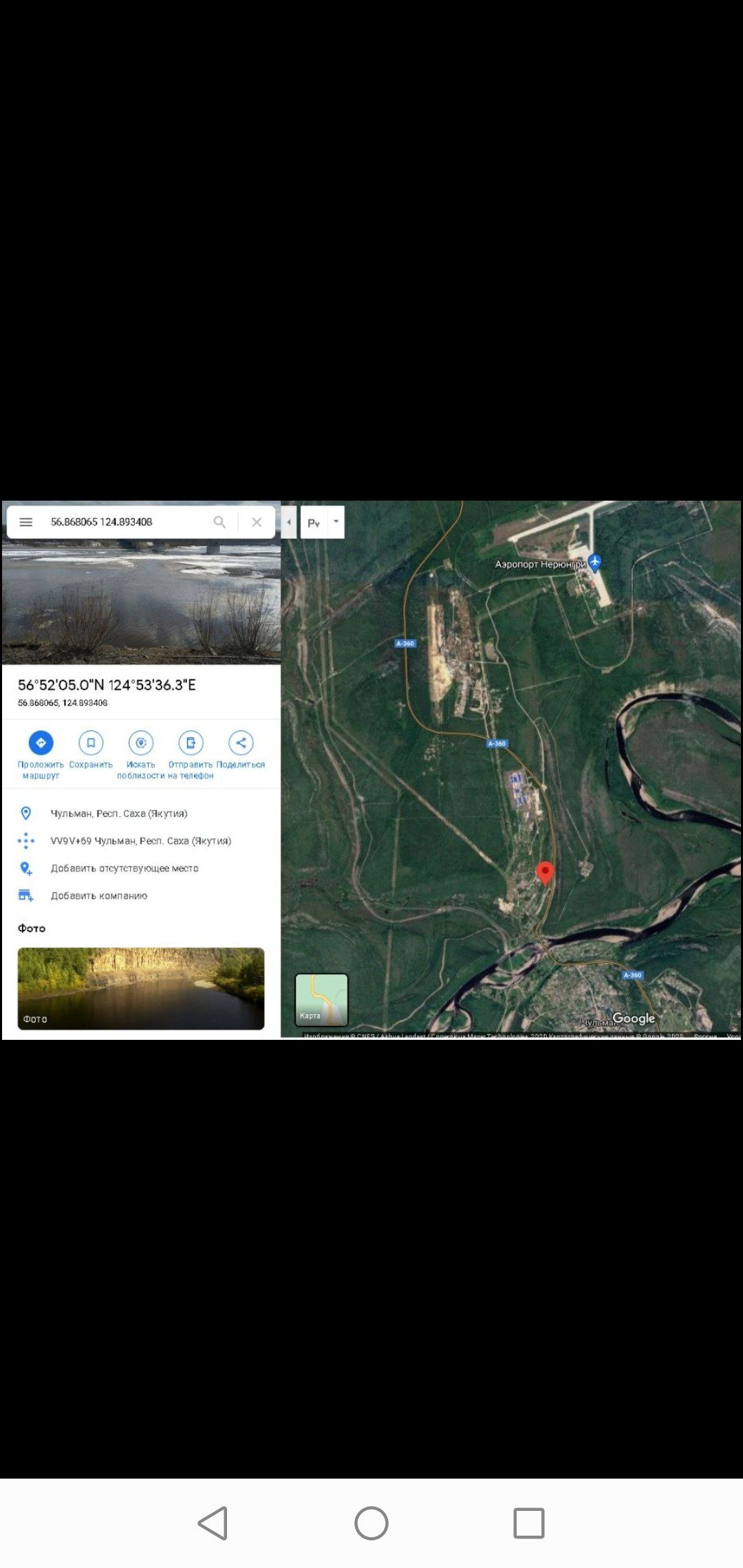The height and width of the screenshot is (1568, 743).
Task: Go back using the system back button
Action: click(213, 1523)
